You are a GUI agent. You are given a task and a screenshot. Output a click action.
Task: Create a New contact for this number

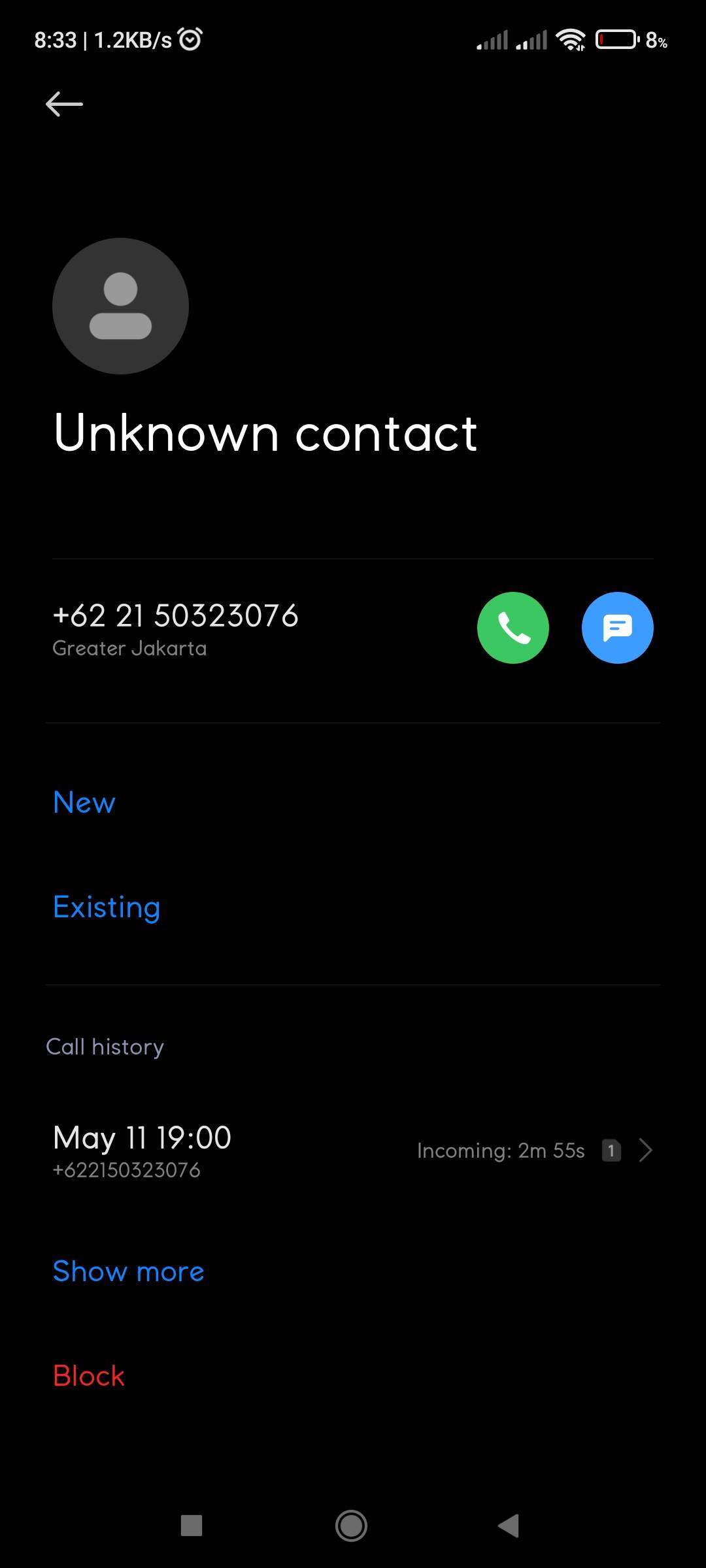(84, 802)
